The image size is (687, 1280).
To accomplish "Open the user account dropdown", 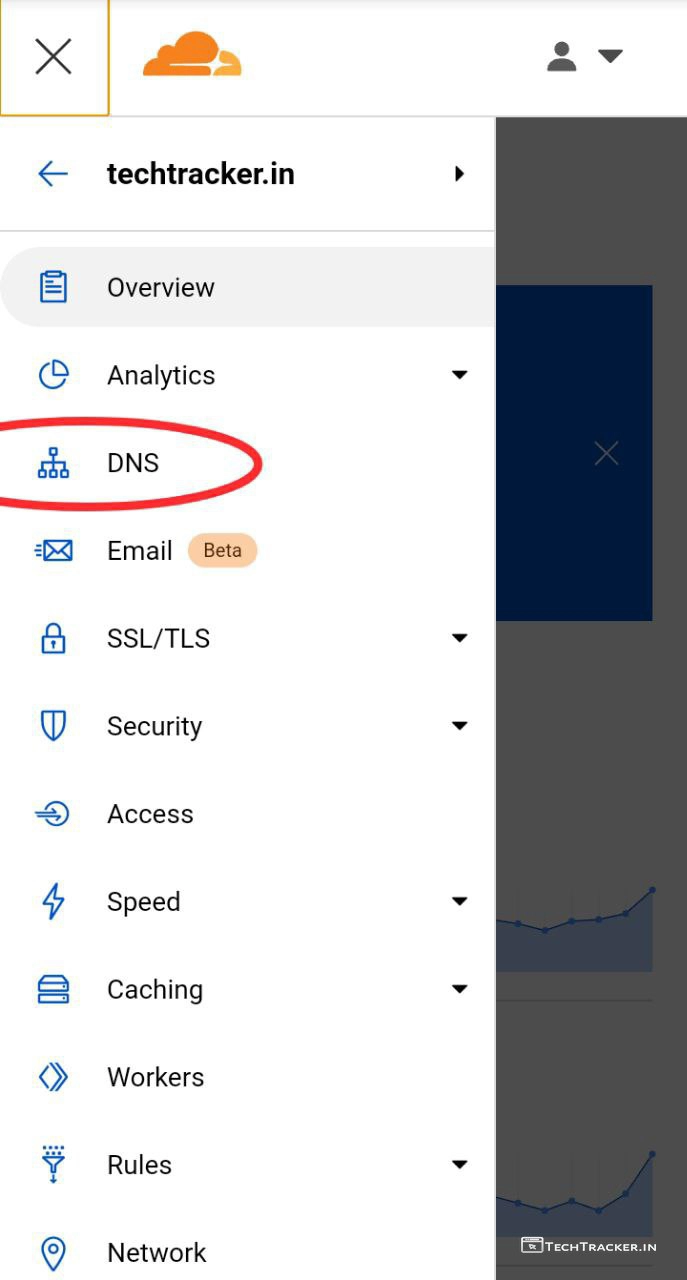I will 584,57.
